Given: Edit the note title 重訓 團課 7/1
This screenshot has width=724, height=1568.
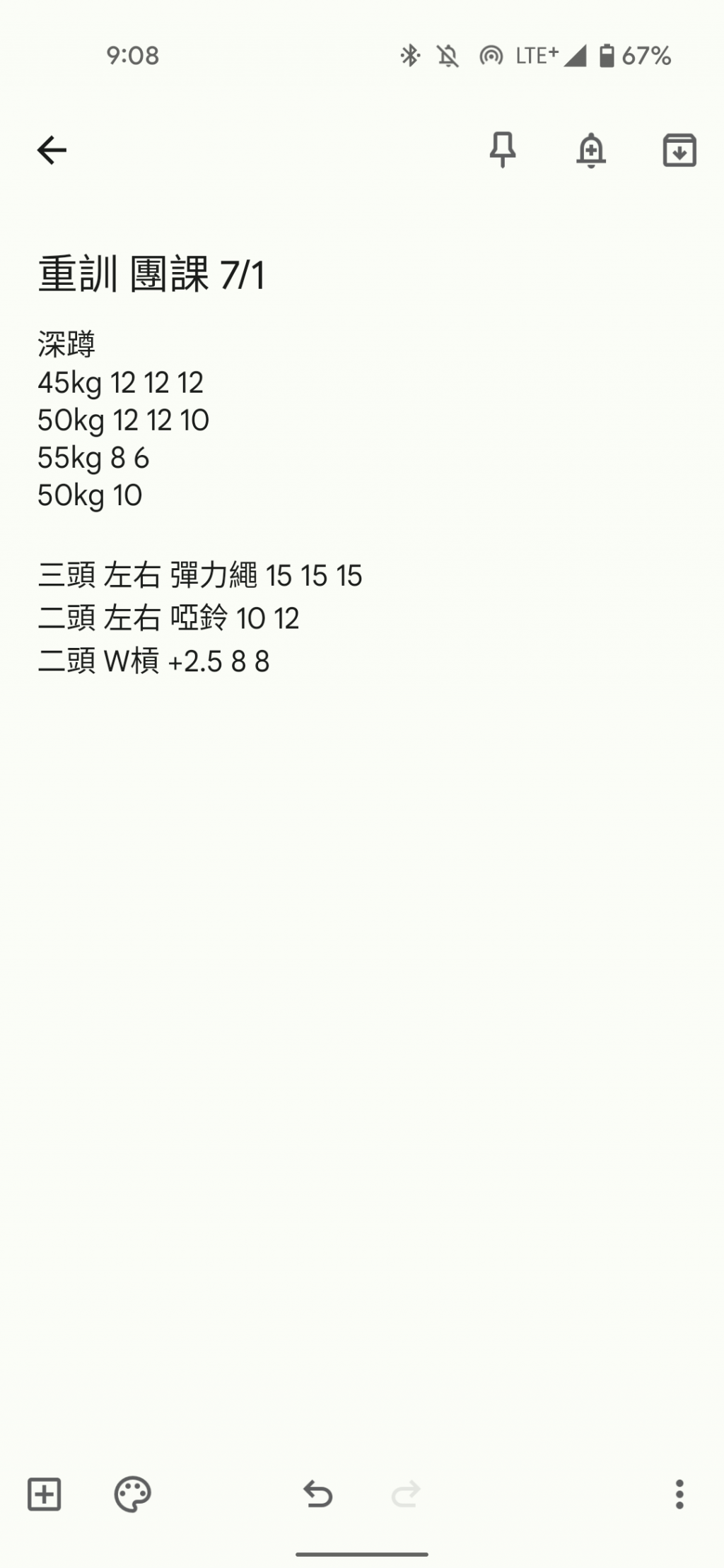Looking at the screenshot, I should point(151,274).
